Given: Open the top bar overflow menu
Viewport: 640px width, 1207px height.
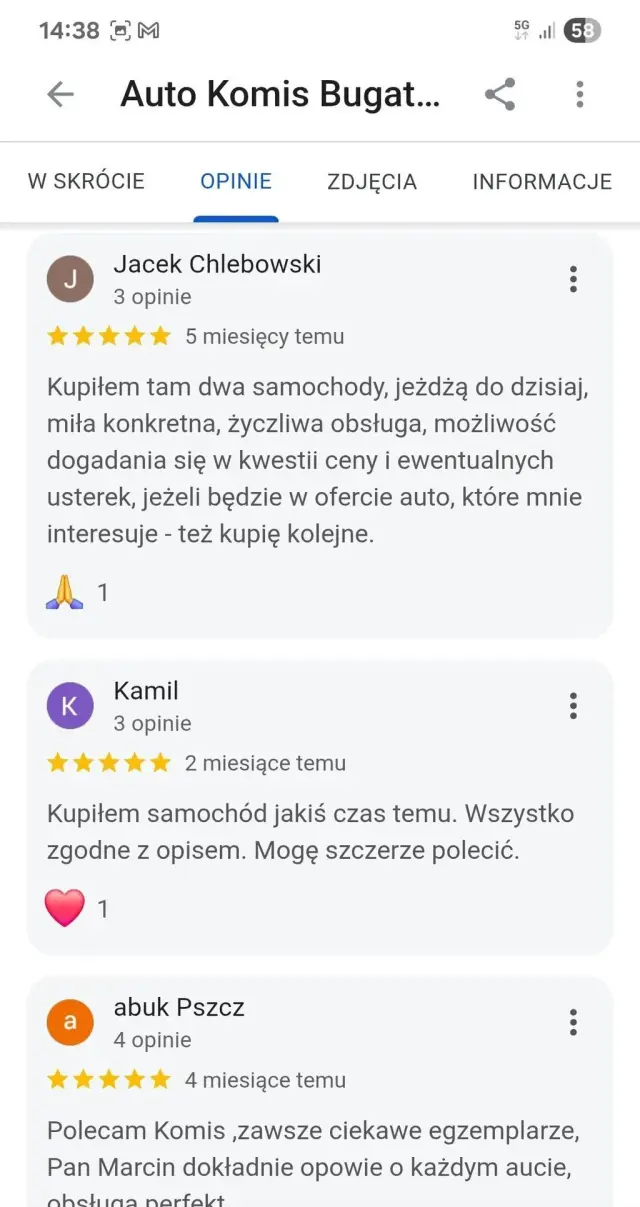Looking at the screenshot, I should pos(579,94).
